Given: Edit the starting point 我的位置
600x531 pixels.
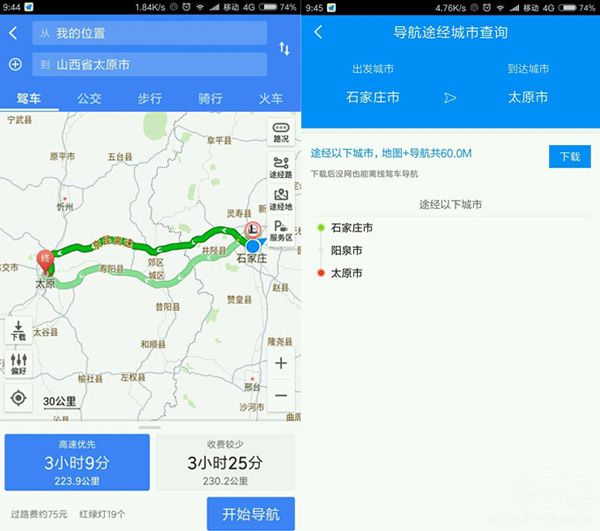Looking at the screenshot, I should pos(150,33).
